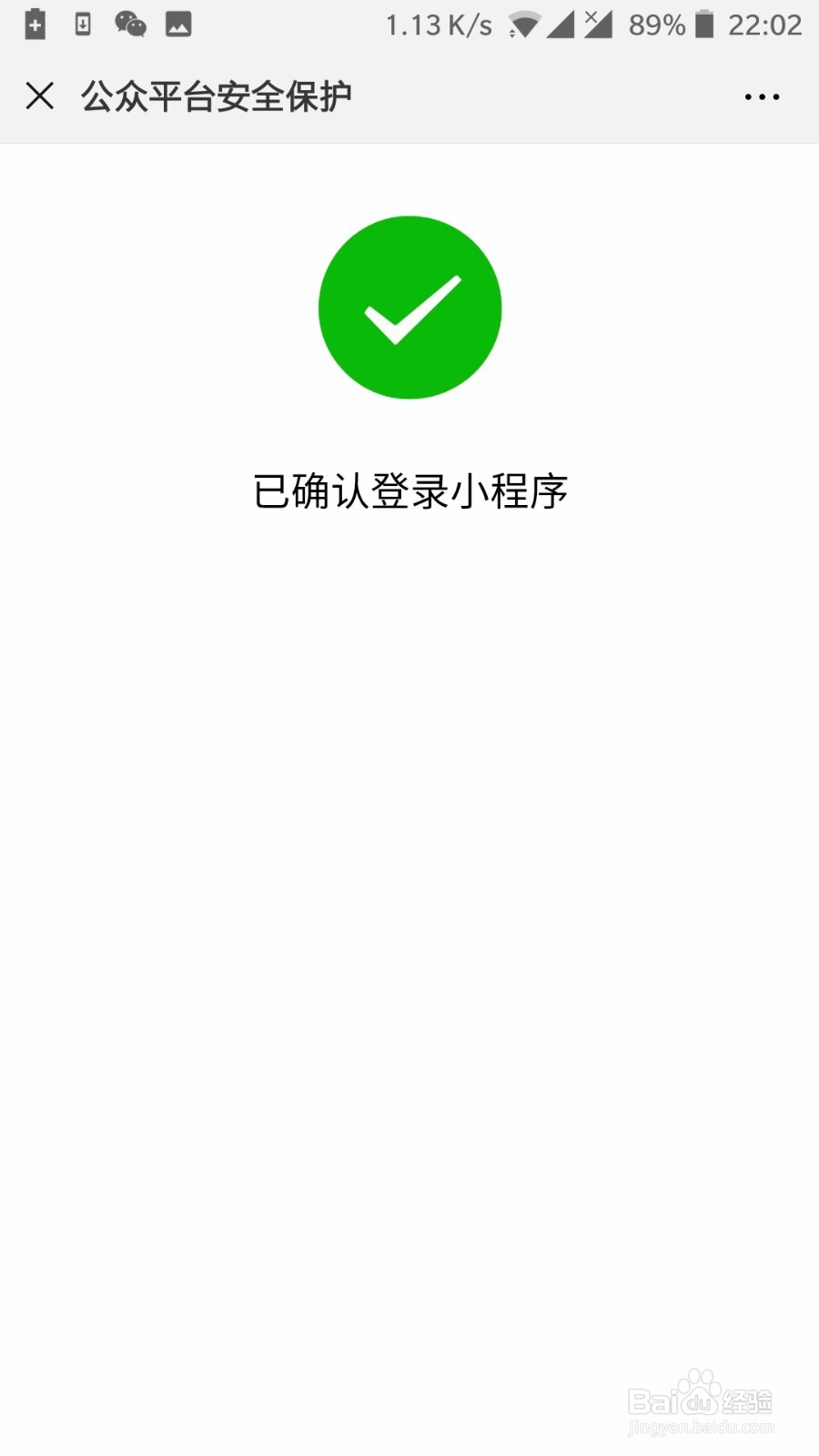Open the three-dot options menu
The height and width of the screenshot is (1456, 819).
point(760,96)
